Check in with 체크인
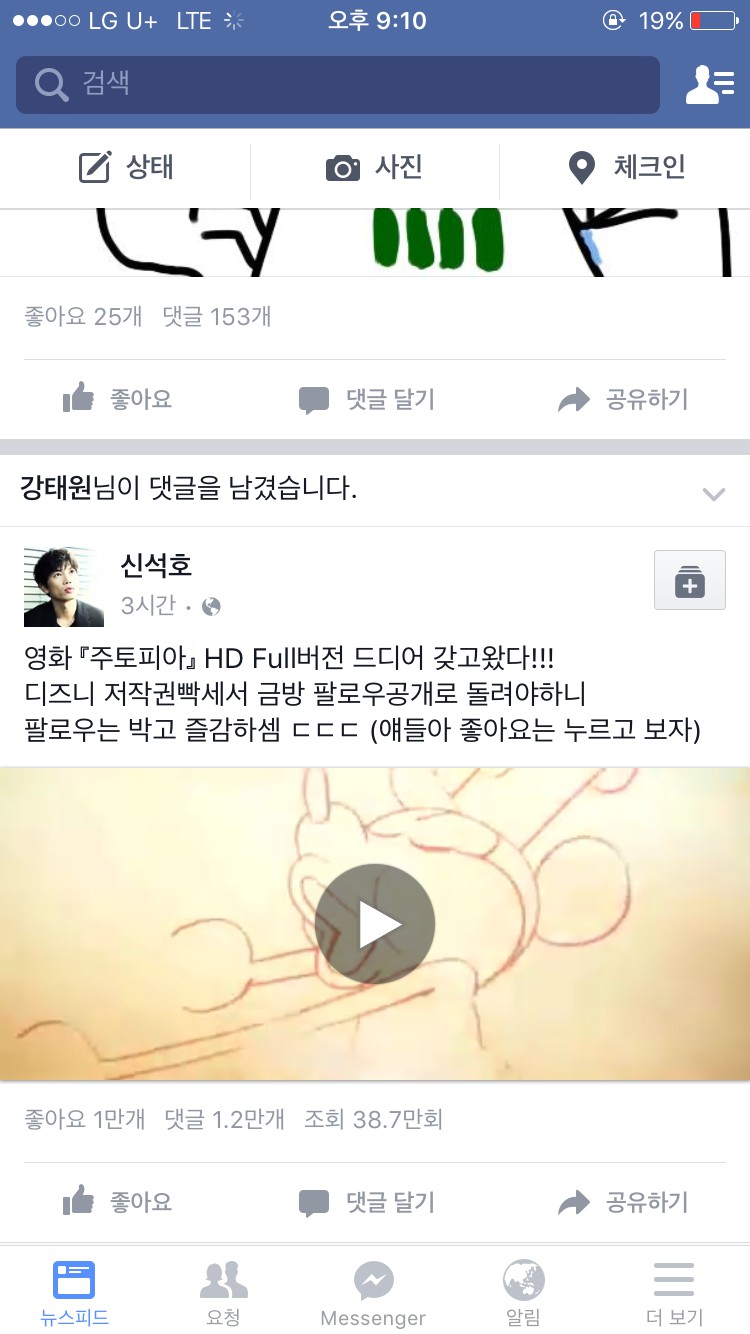 tap(626, 168)
